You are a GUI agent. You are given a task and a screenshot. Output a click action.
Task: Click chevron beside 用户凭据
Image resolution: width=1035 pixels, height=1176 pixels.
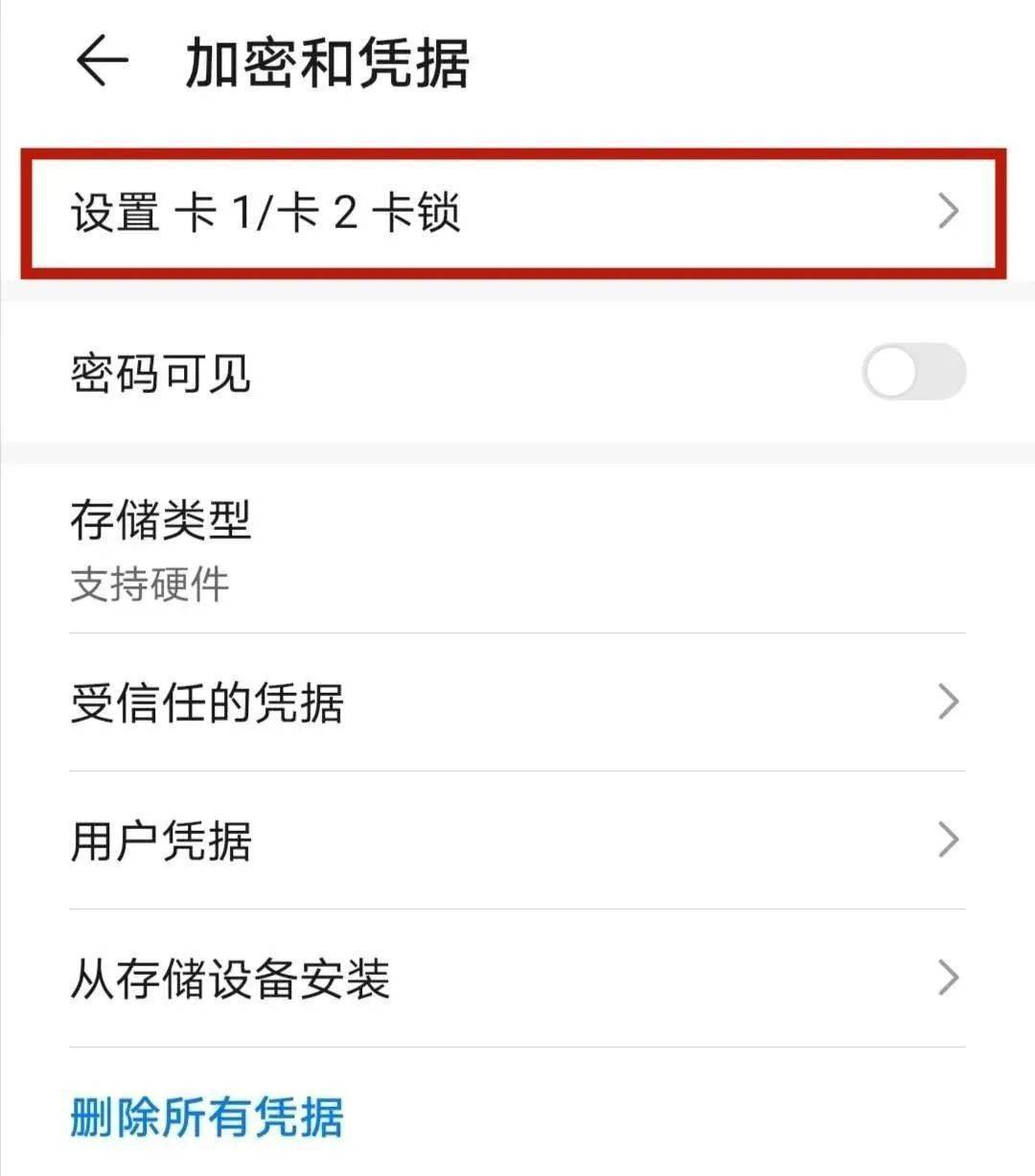tap(948, 841)
